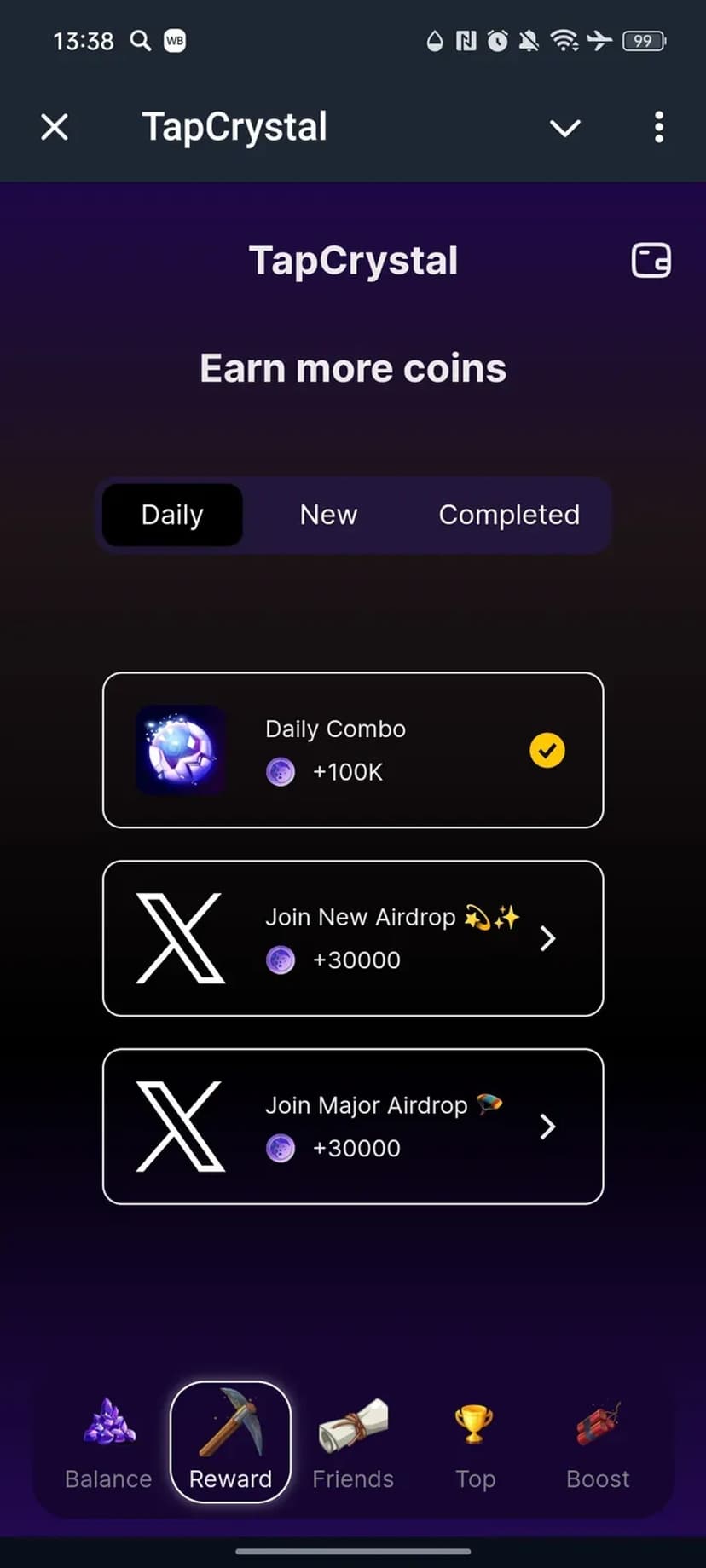This screenshot has width=706, height=1568.
Task: Switch to the Friends section
Action: click(x=353, y=1444)
